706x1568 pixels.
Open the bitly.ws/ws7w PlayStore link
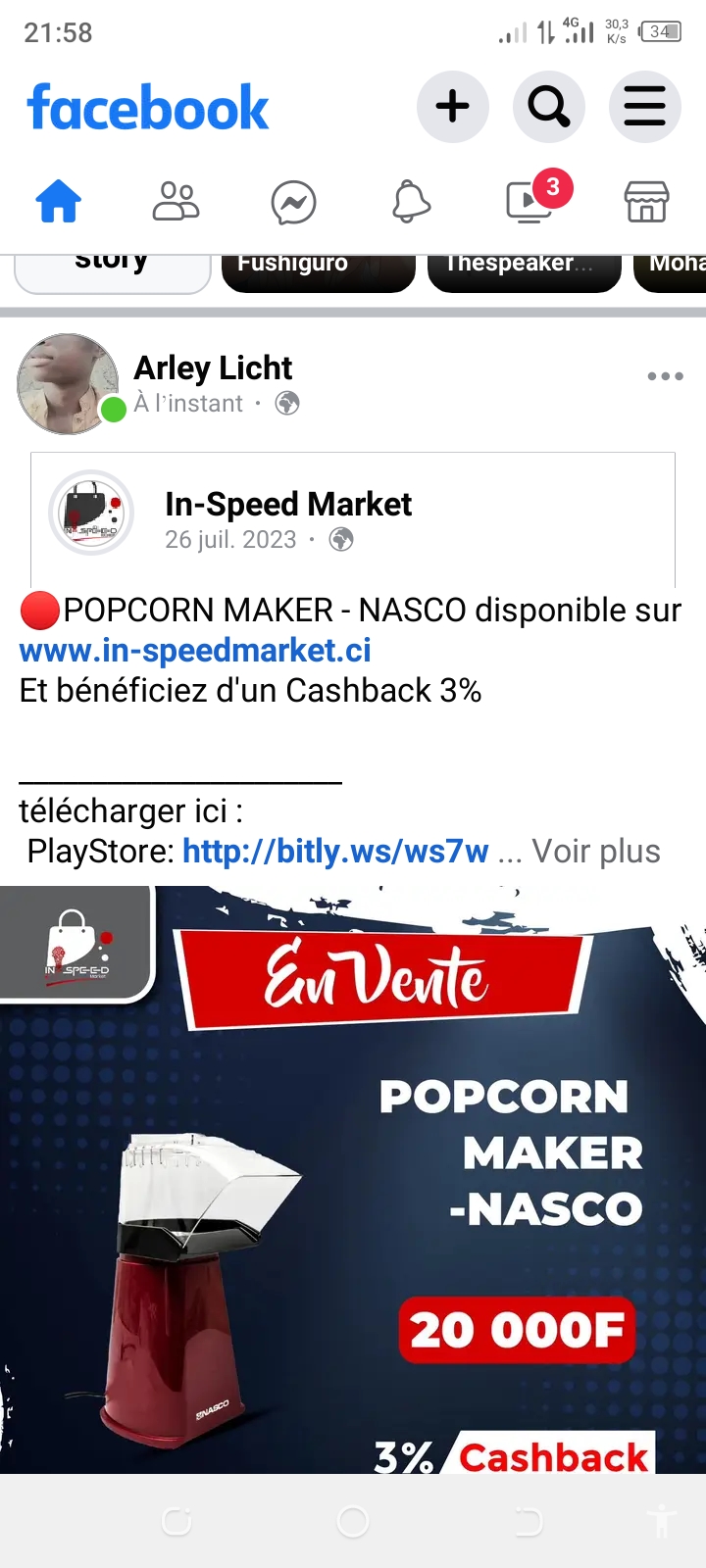[335, 851]
